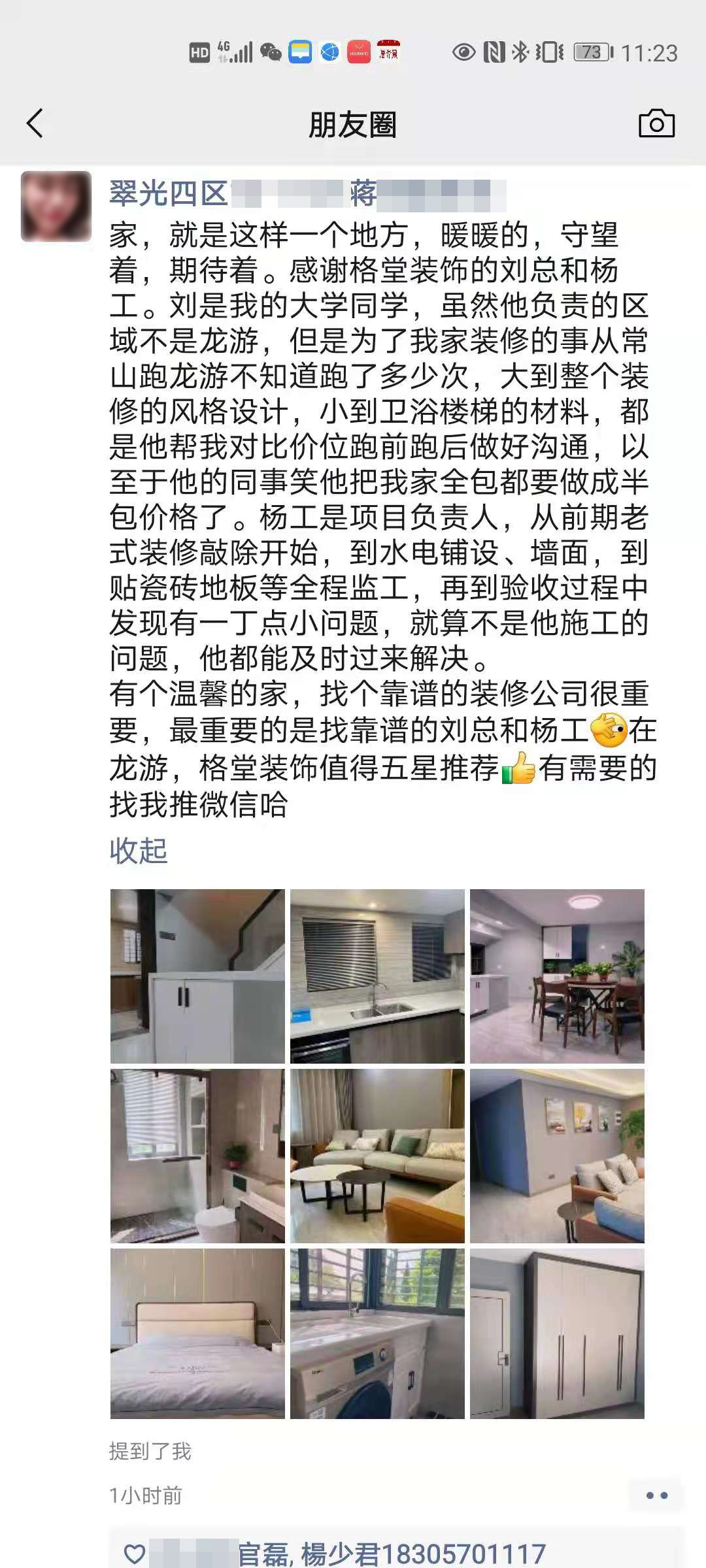The width and height of the screenshot is (706, 1568).
Task: Open the bedroom bed photo
Action: (197, 1333)
